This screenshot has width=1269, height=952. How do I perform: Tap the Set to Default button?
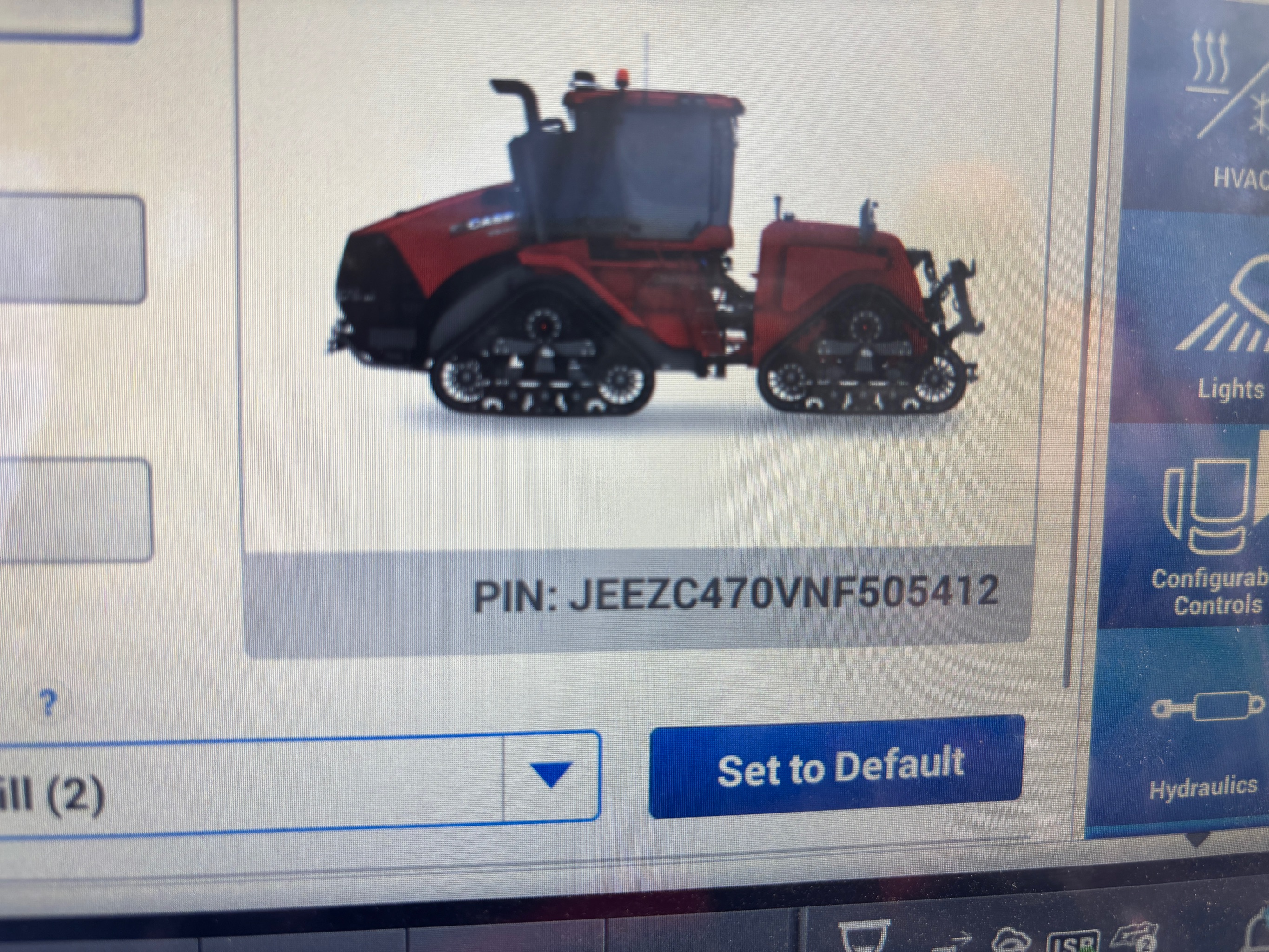[836, 766]
